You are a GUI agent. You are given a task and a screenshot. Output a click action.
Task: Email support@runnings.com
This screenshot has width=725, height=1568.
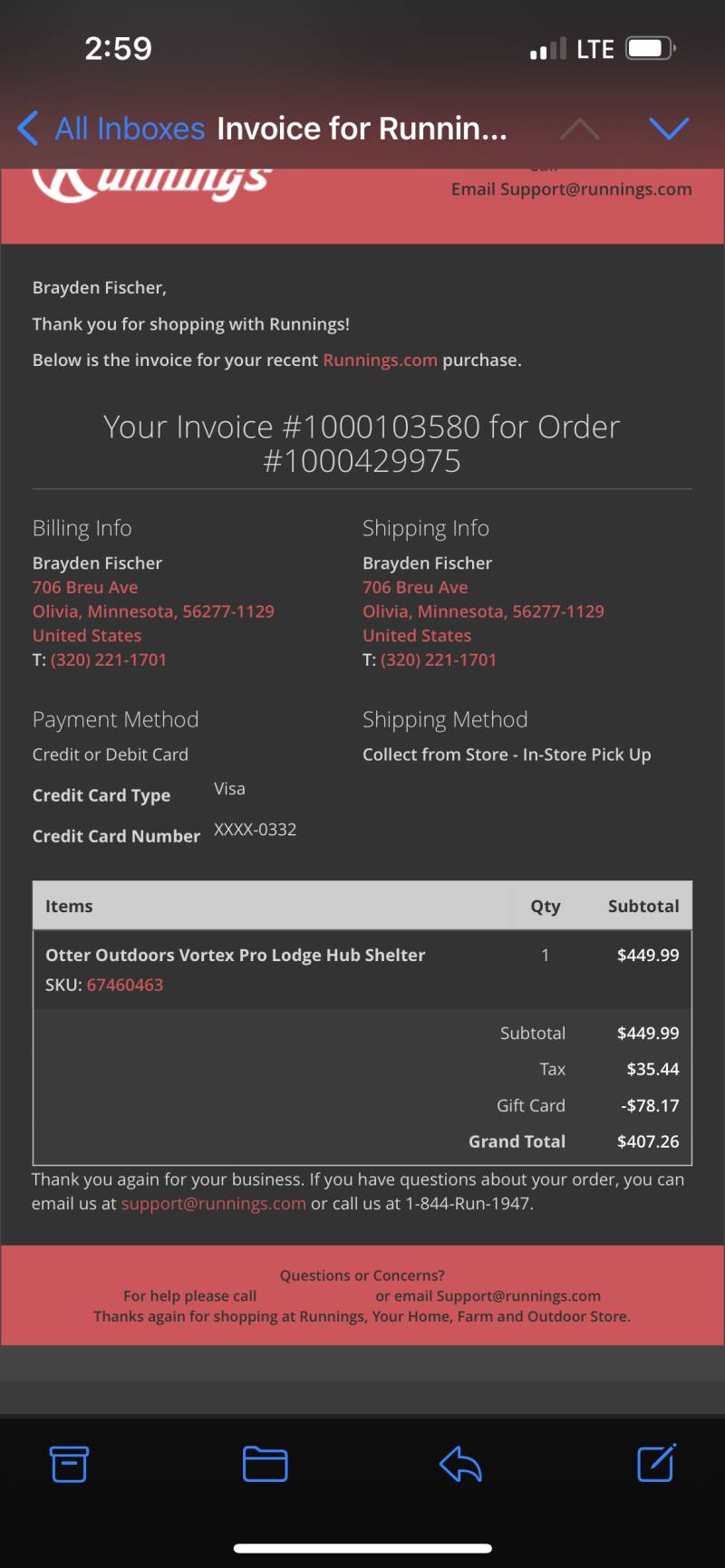[x=213, y=1204]
